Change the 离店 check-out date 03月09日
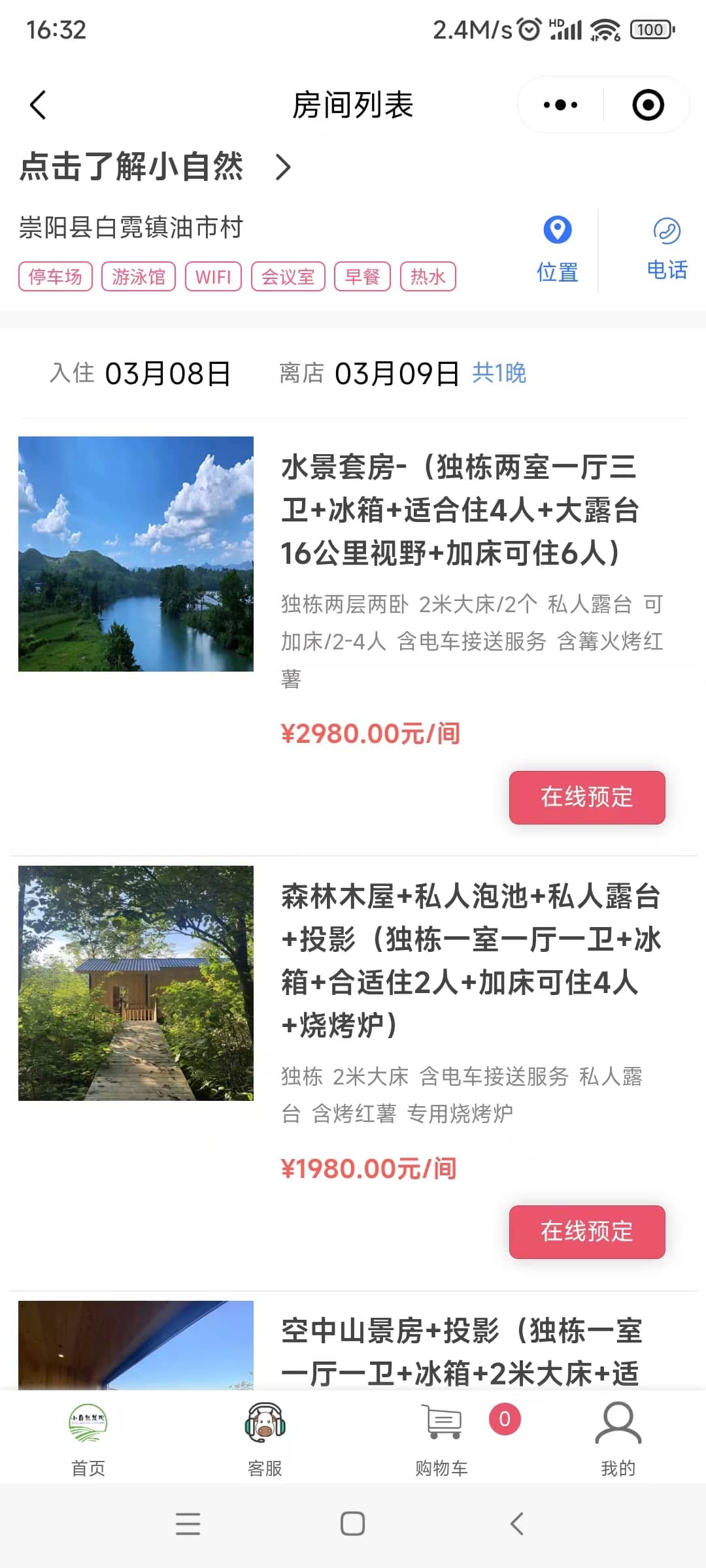 pyautogui.click(x=396, y=374)
